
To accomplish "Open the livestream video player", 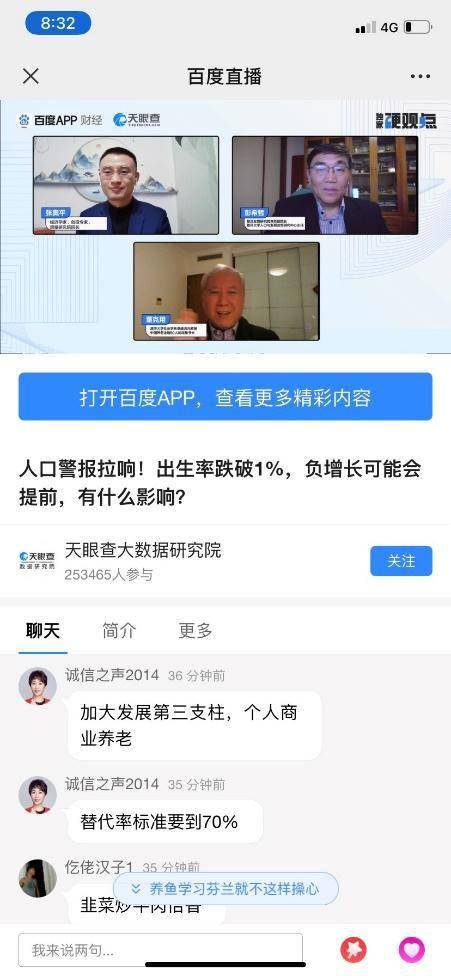I will pyautogui.click(x=225, y=227).
